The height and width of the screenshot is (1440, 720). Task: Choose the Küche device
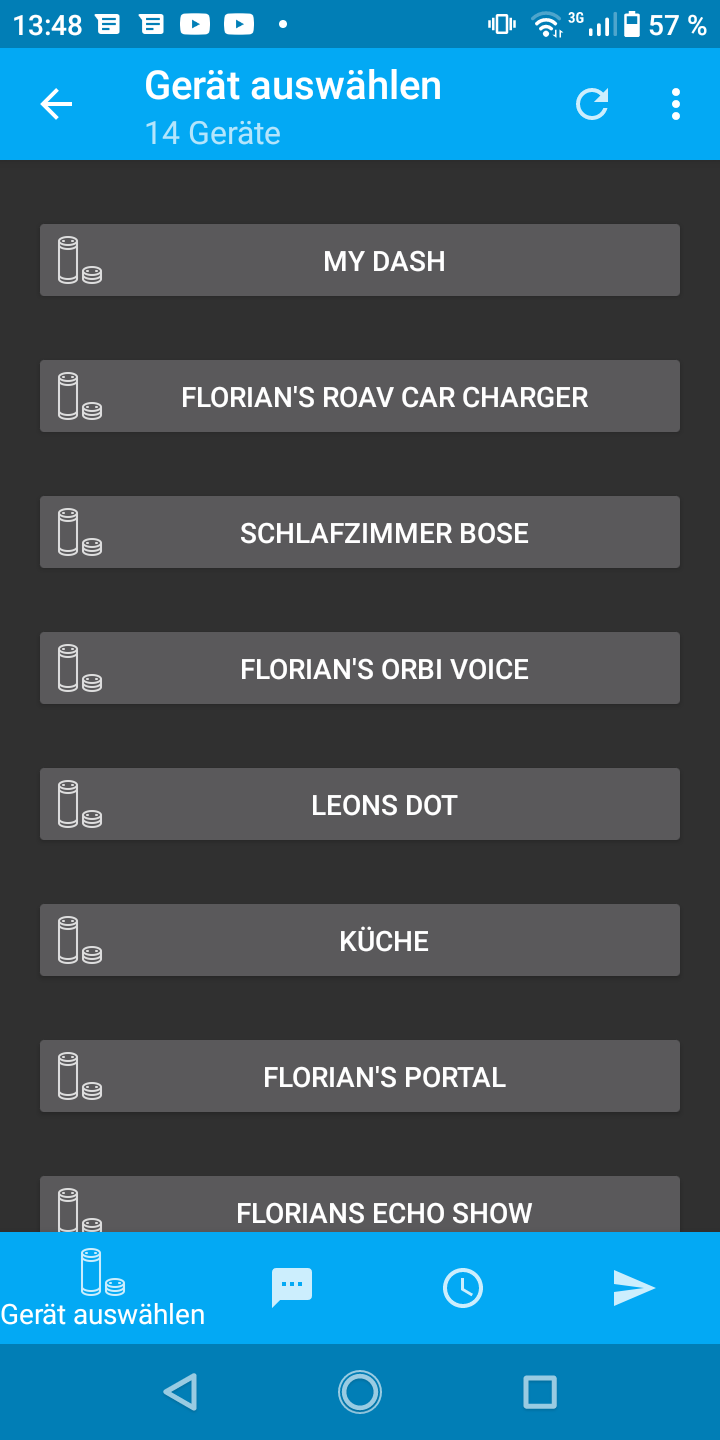[x=360, y=940]
